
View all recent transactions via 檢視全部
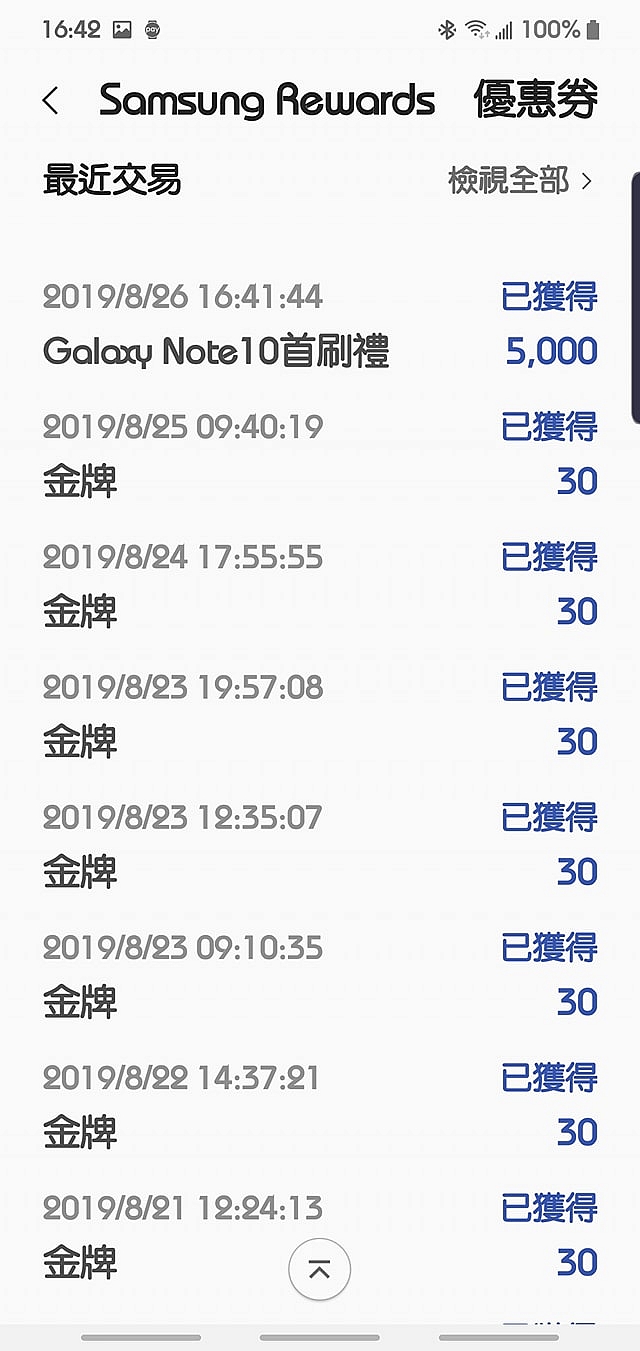point(520,181)
